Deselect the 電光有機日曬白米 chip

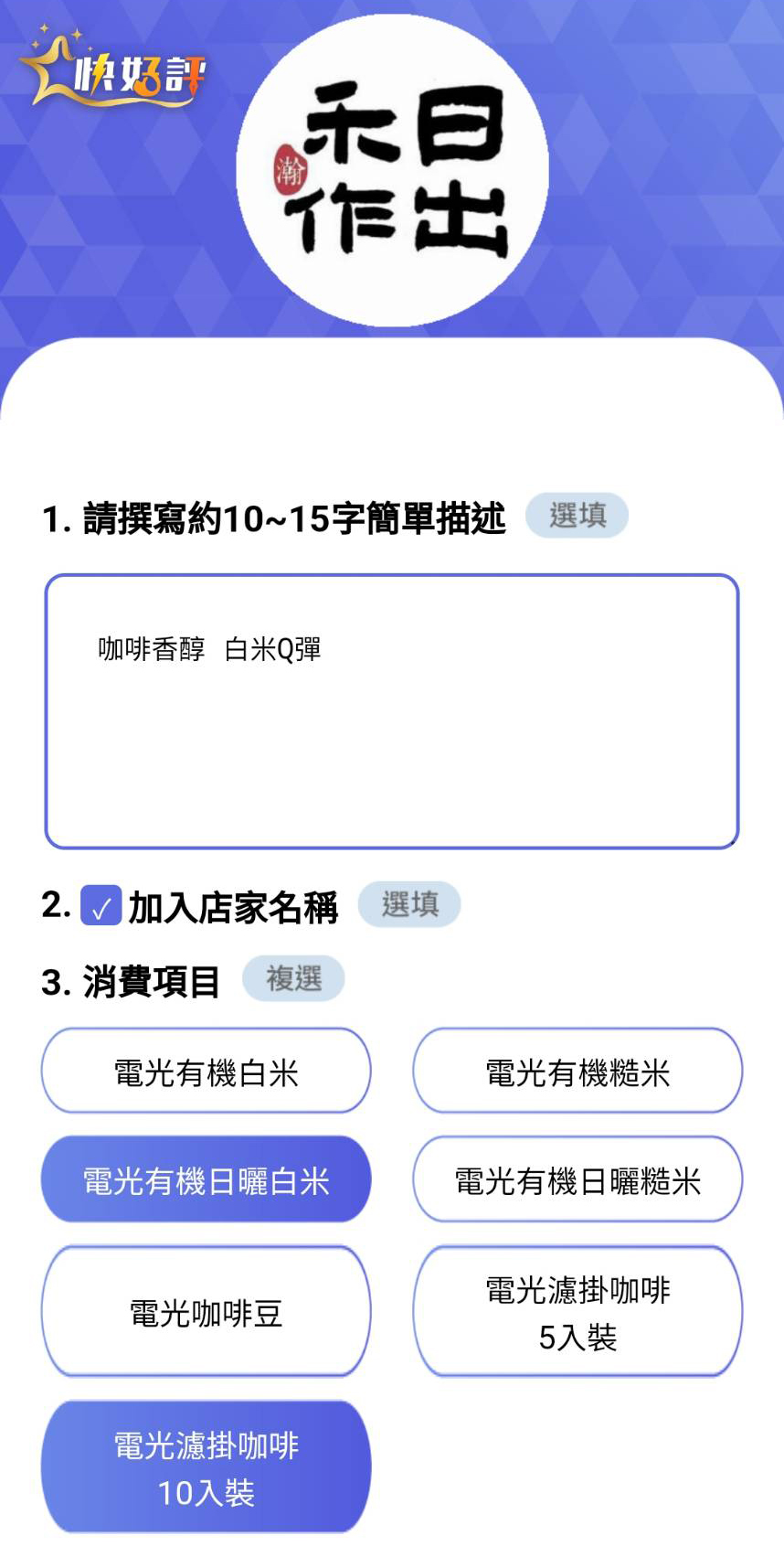[x=206, y=1179]
